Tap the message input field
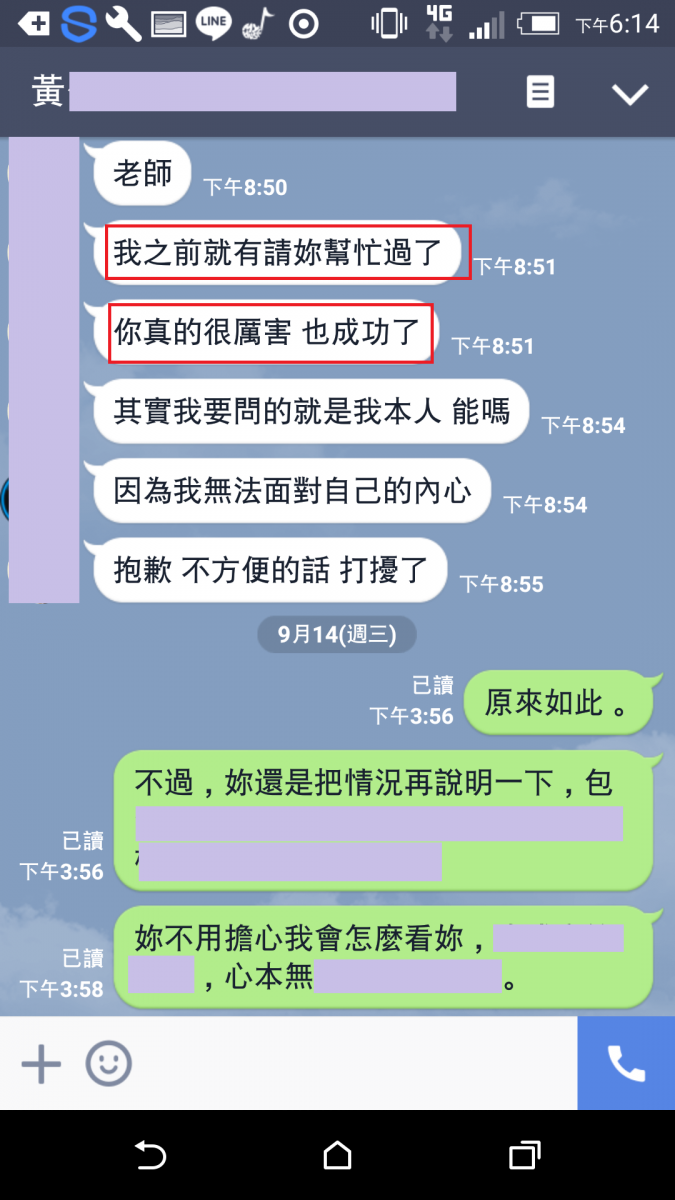 [350, 1064]
